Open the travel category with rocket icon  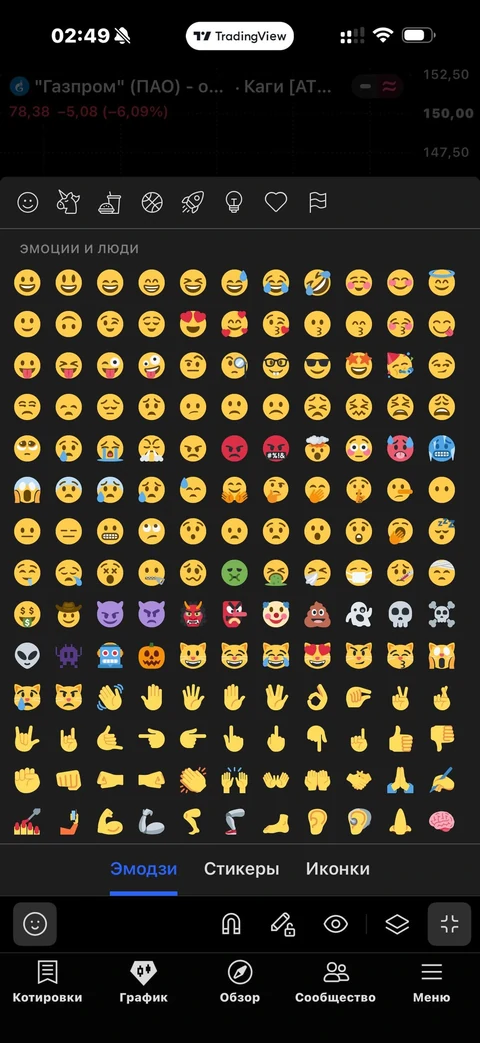click(193, 202)
